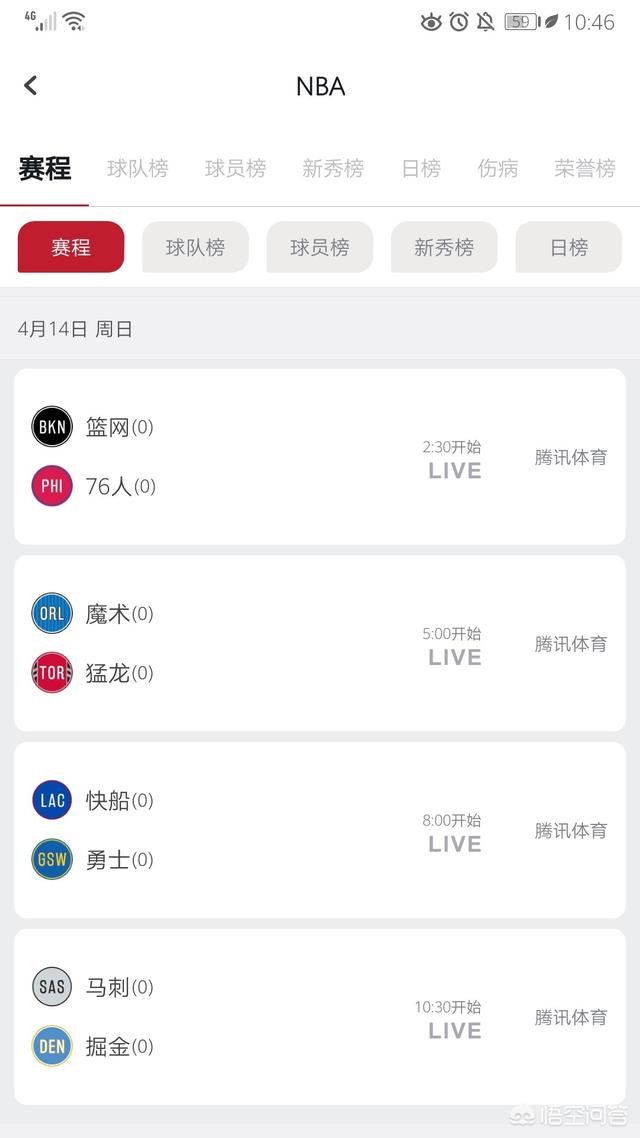Open the 伤病 tab
Screen dimensions: 640x1138
point(498,168)
